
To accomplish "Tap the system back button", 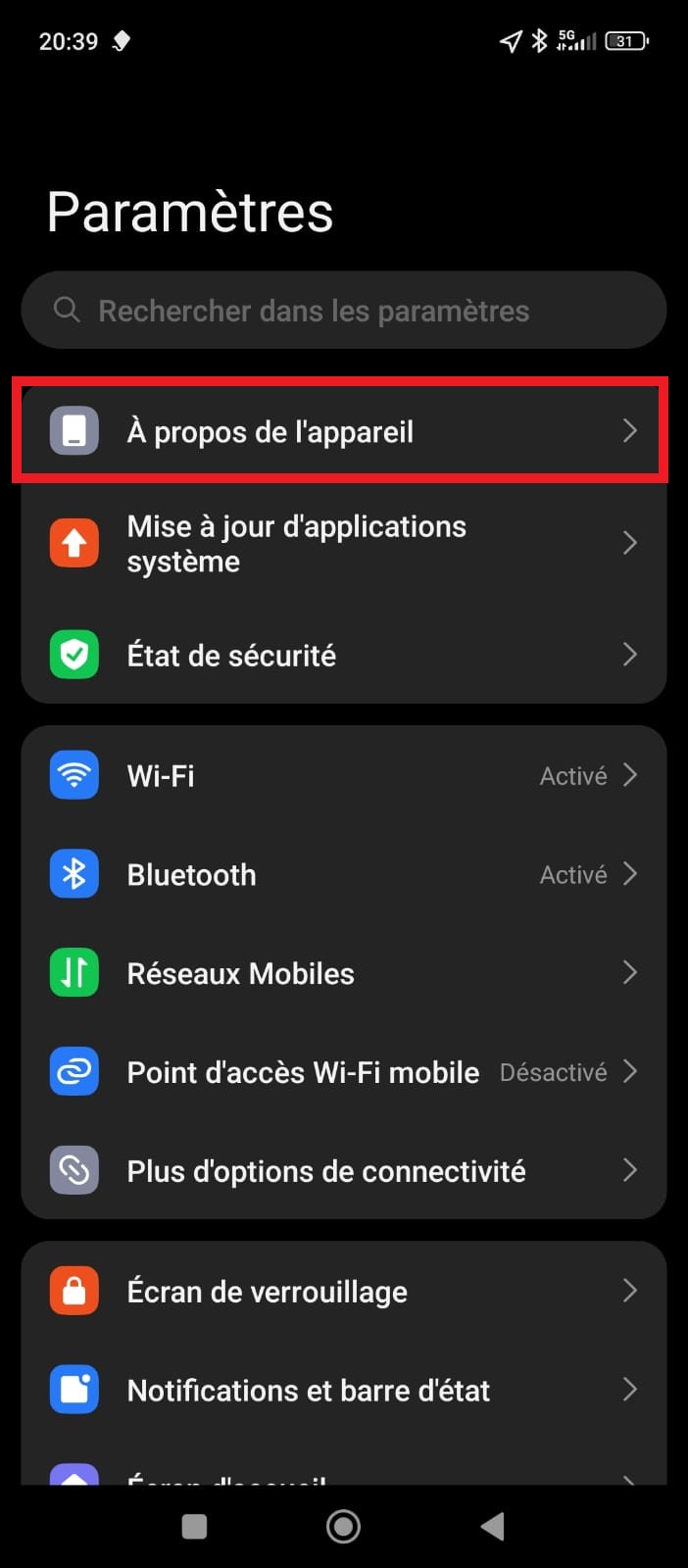I will (493, 1526).
